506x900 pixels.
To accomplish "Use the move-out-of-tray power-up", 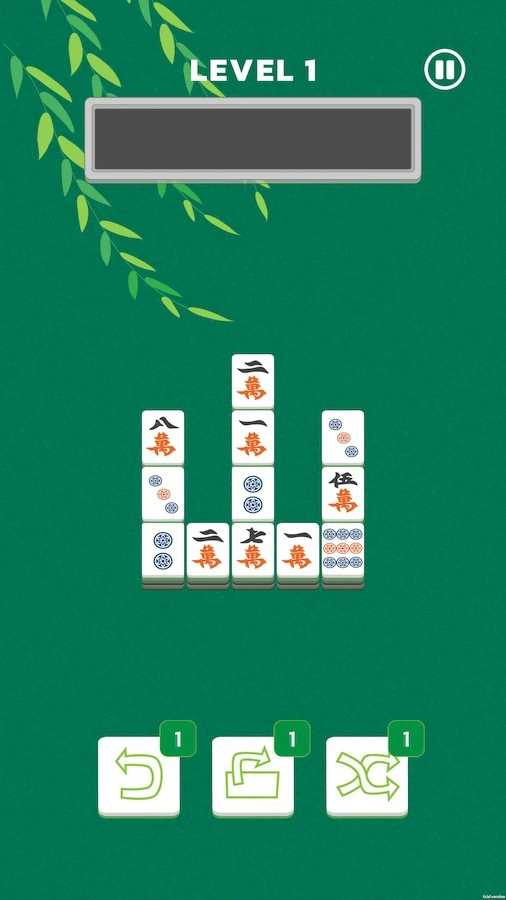I will point(252,777).
